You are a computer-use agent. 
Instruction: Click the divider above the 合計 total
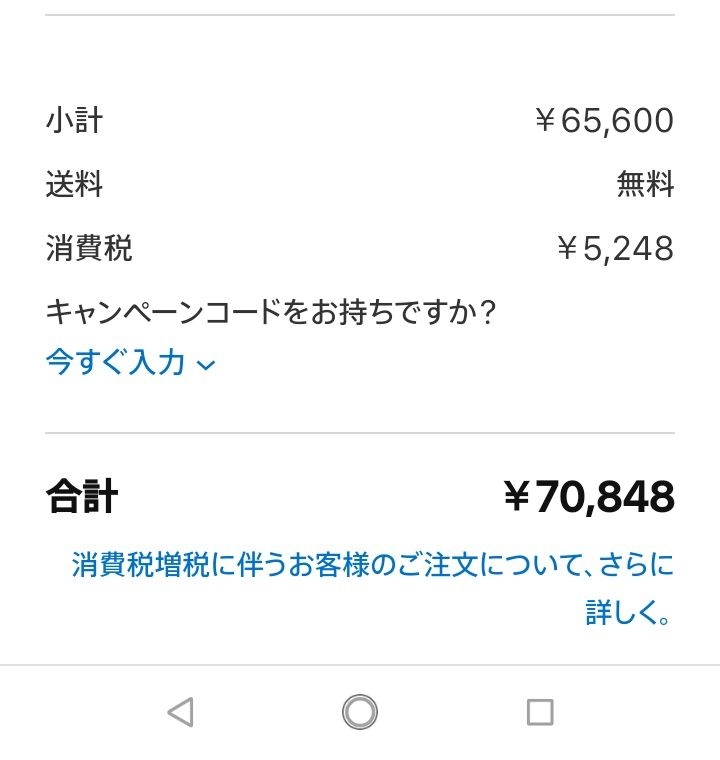coord(360,432)
